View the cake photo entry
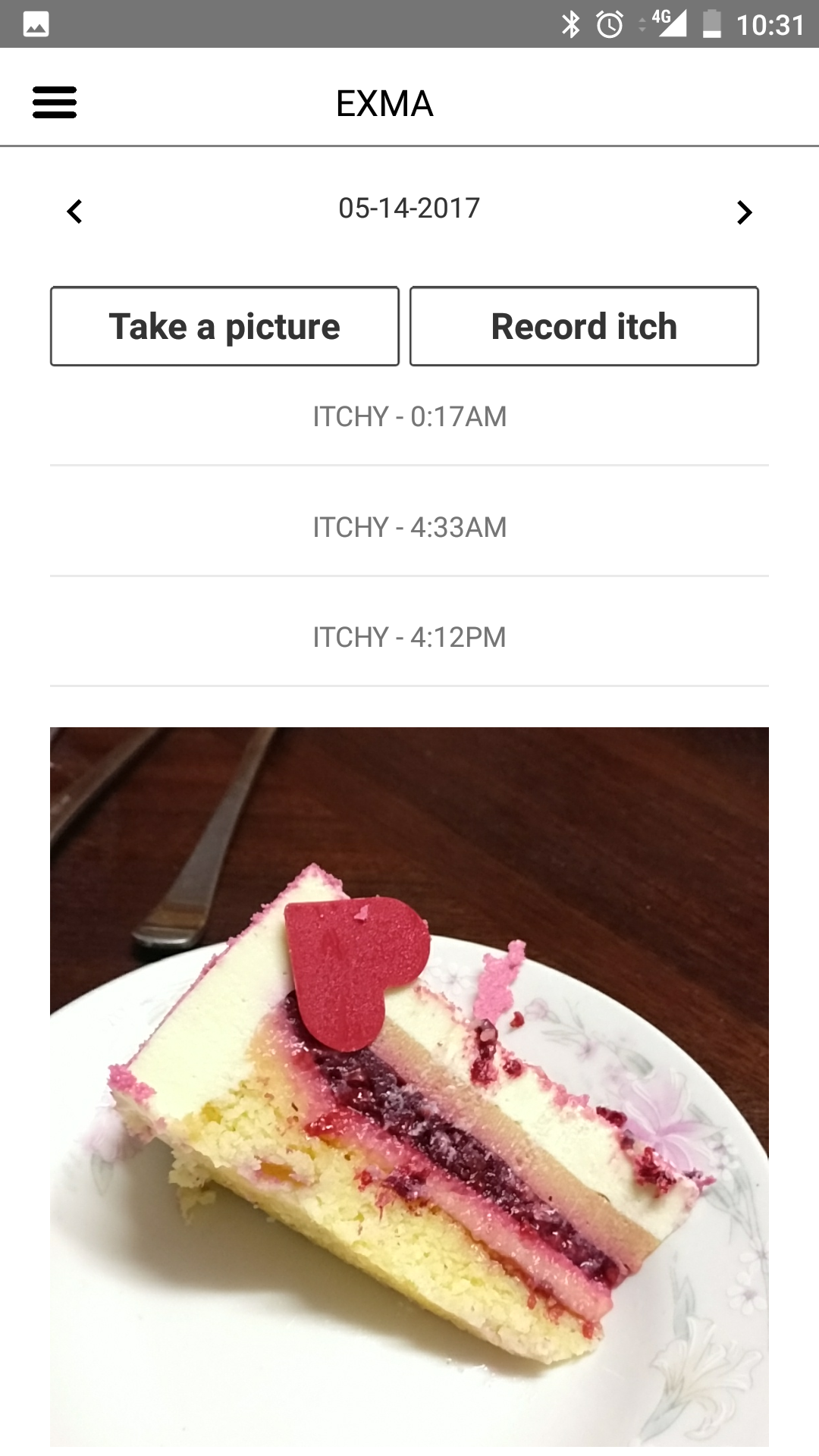 tap(409, 1086)
